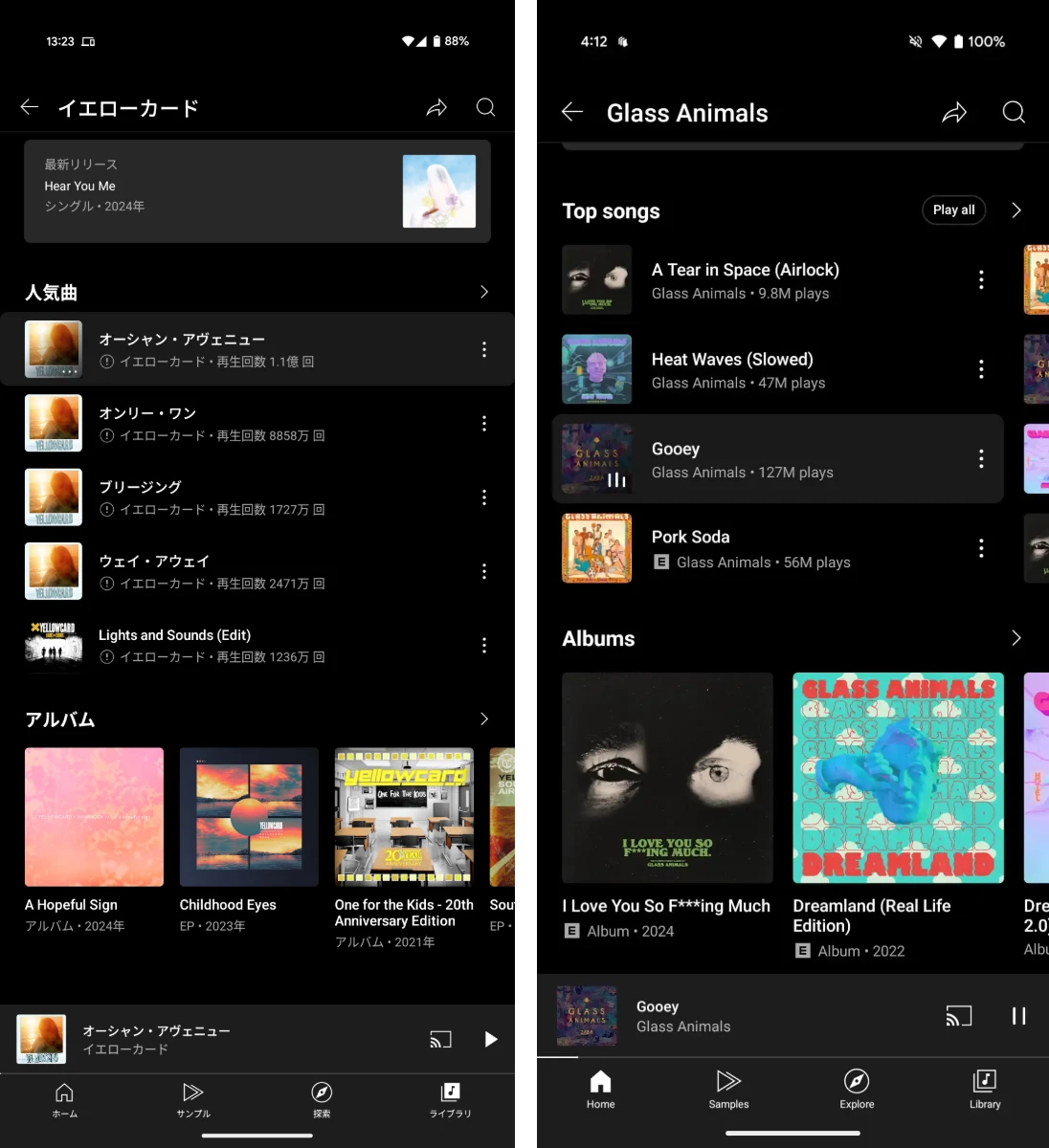Go back from the Glass Animals page

click(x=572, y=113)
